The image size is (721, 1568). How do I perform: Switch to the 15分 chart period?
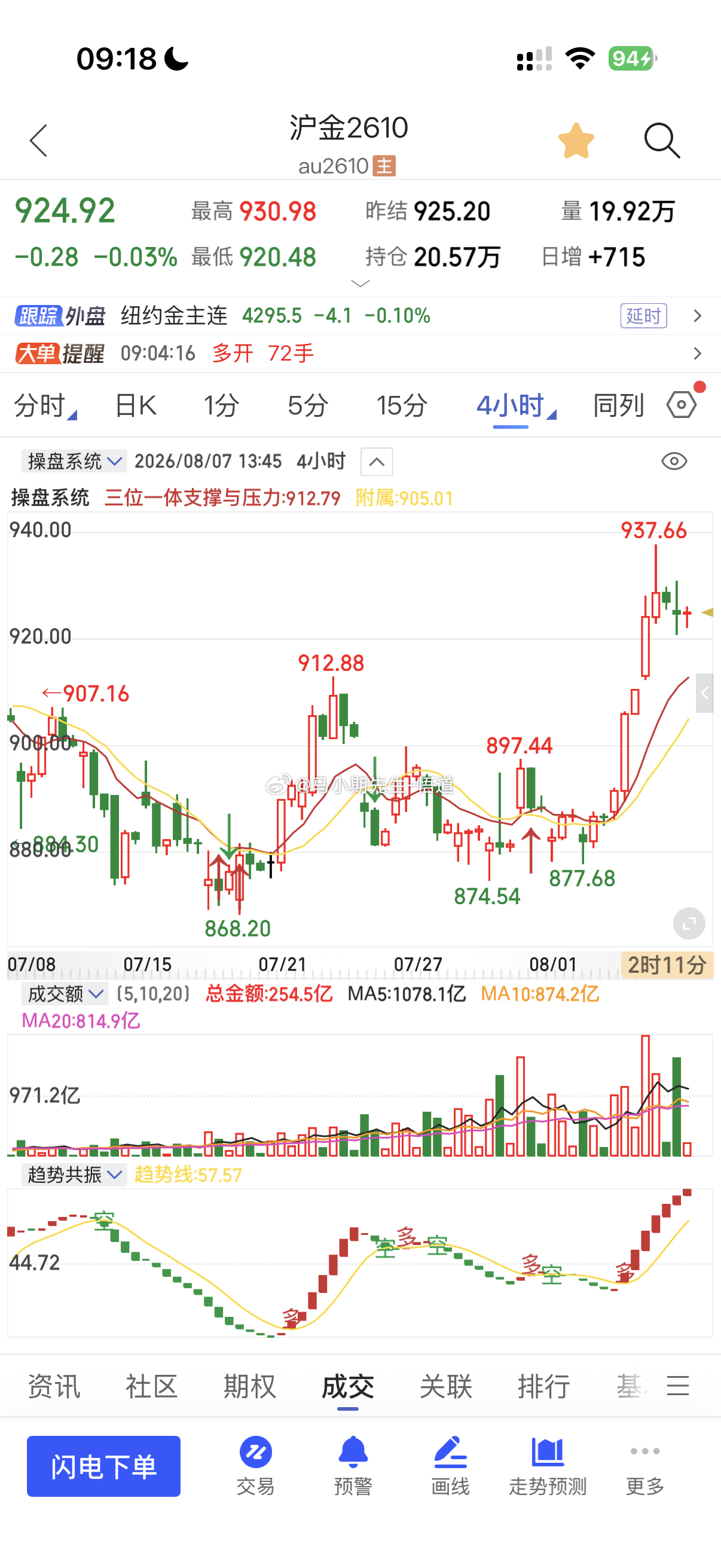coord(402,405)
